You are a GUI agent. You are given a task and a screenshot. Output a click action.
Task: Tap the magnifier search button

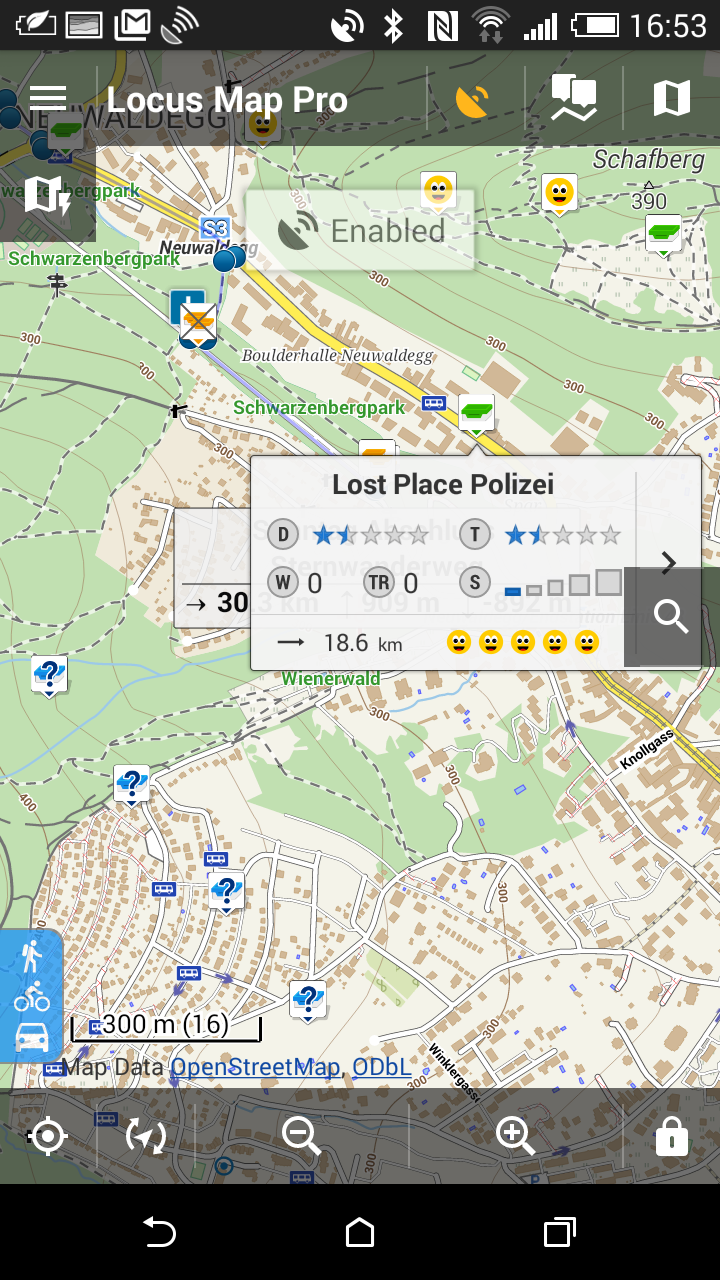(671, 617)
